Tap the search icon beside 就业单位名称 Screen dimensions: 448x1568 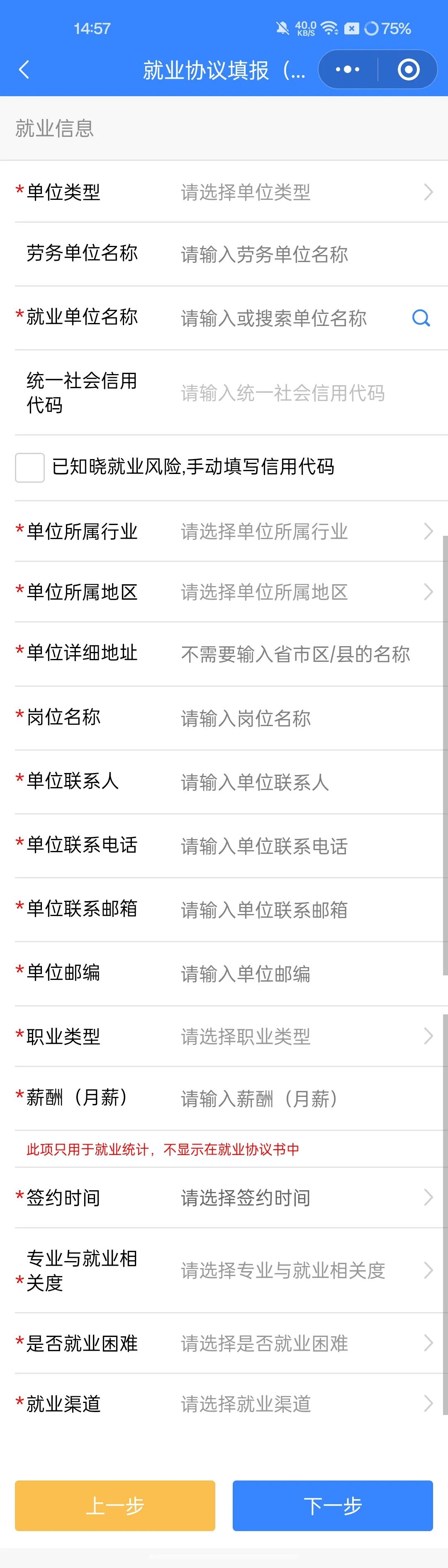[421, 318]
